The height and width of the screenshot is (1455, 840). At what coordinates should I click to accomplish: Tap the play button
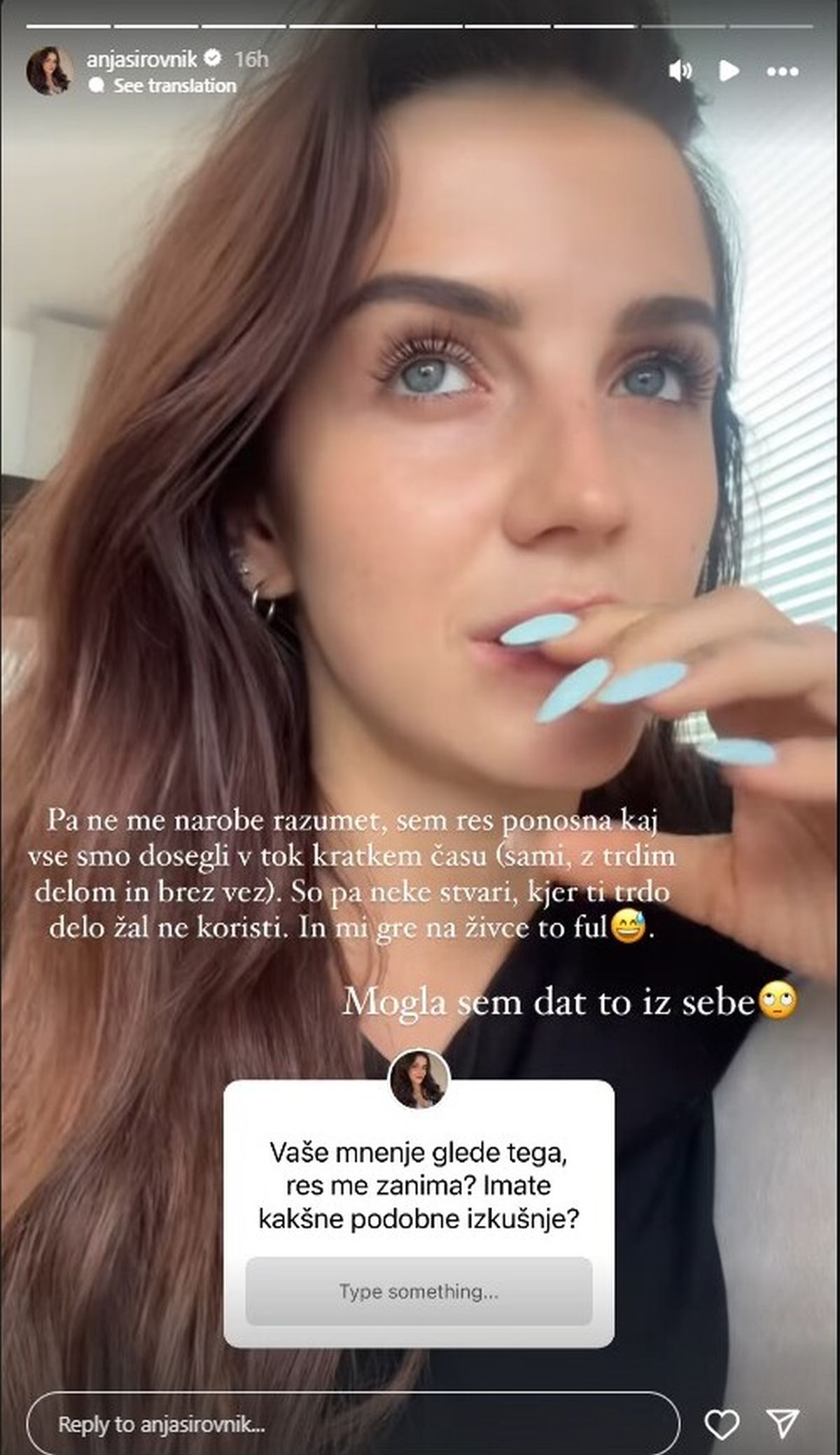(729, 71)
